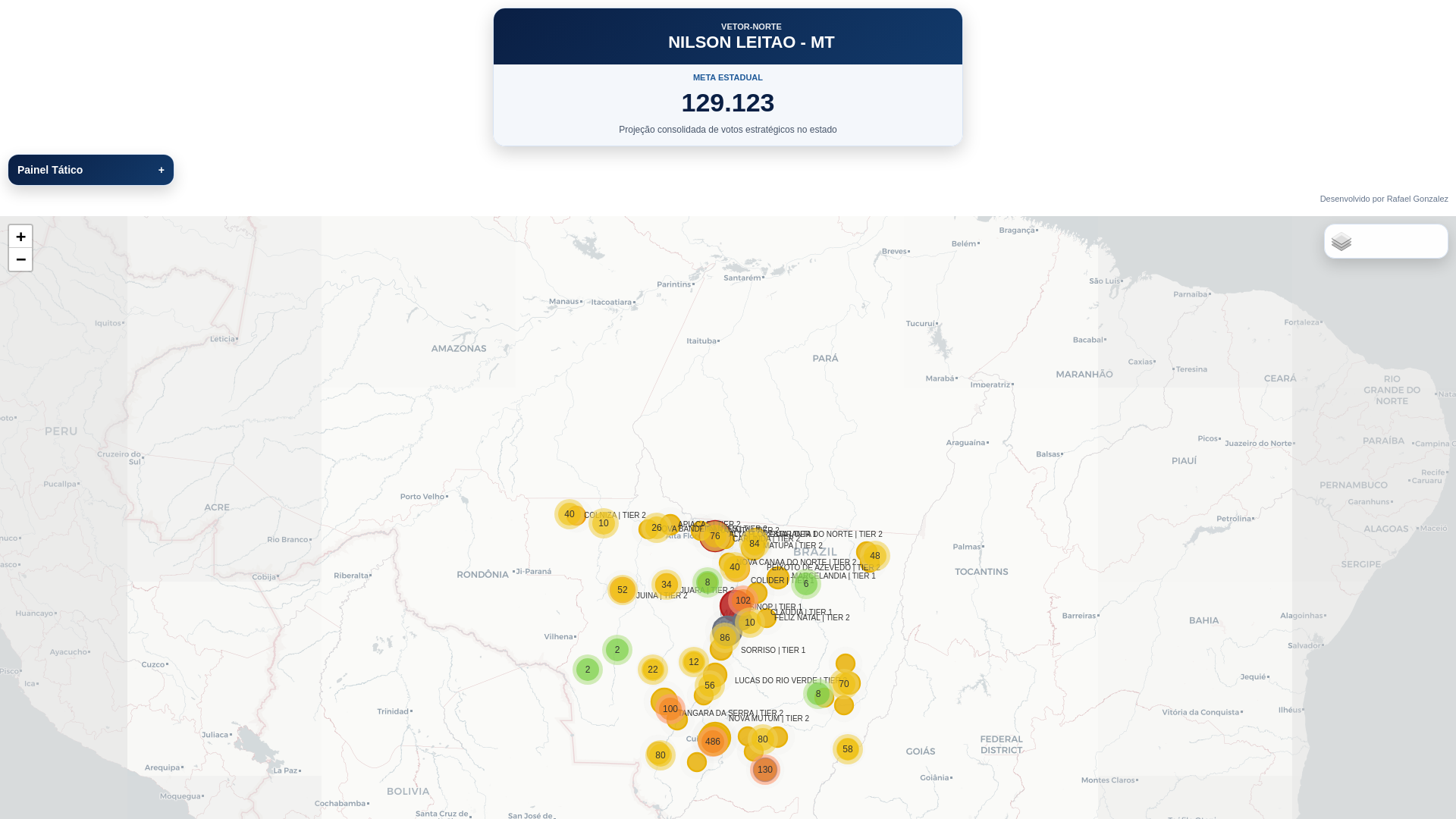
Task: Open the cluster marker labeled 130
Action: (x=764, y=770)
